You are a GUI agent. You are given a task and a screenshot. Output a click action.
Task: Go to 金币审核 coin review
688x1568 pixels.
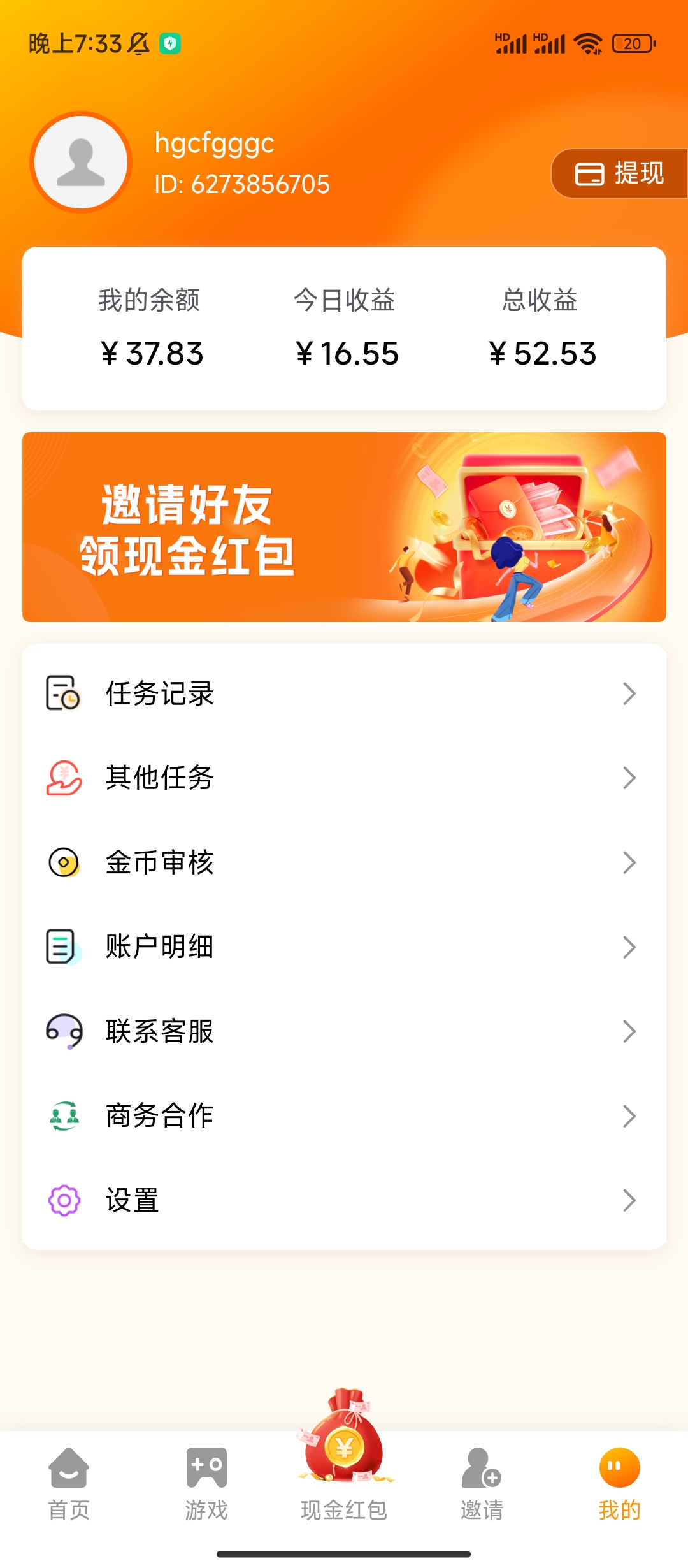344,862
